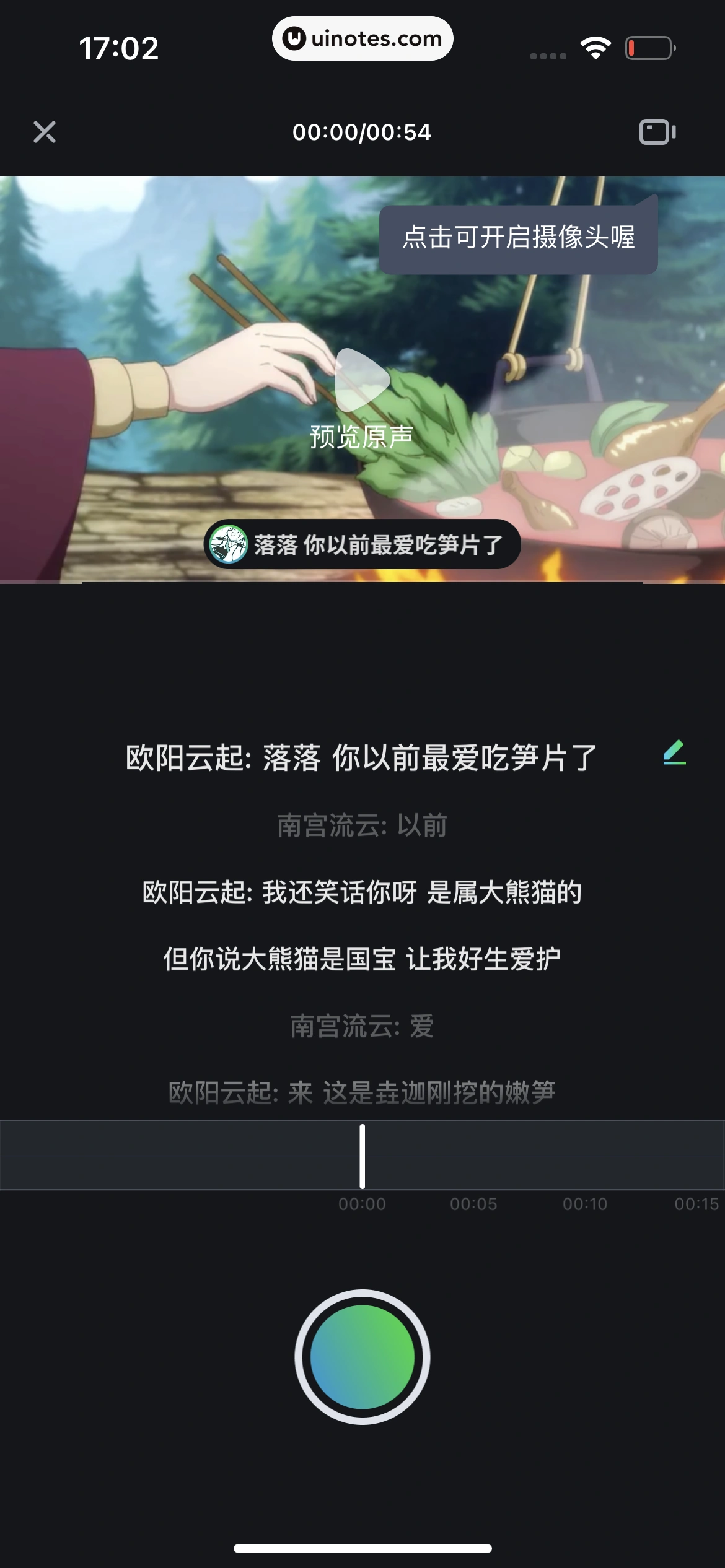Edit the line 落落 你以前最爱吃笋片了
This screenshot has width=725, height=1568.
click(674, 752)
